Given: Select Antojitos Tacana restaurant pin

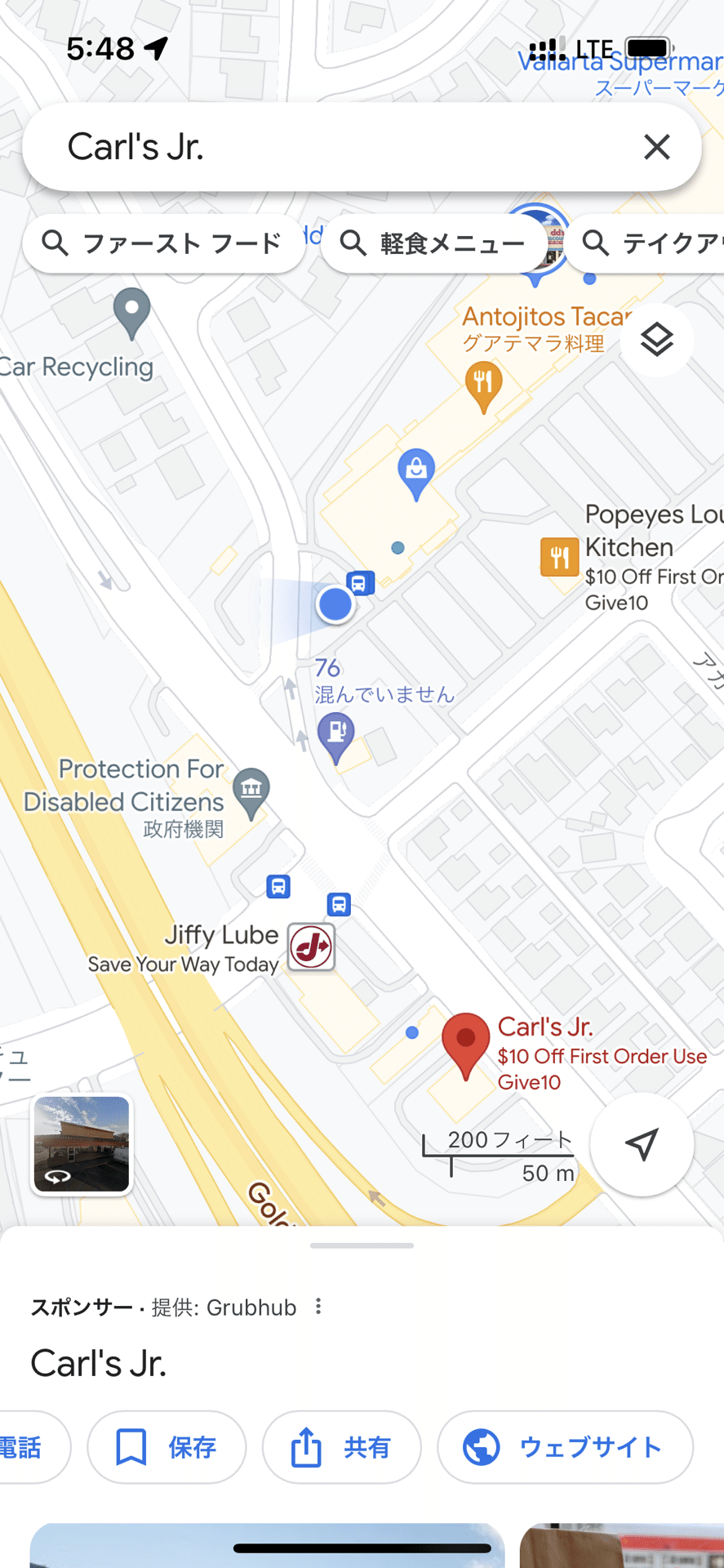Looking at the screenshot, I should coord(483,385).
